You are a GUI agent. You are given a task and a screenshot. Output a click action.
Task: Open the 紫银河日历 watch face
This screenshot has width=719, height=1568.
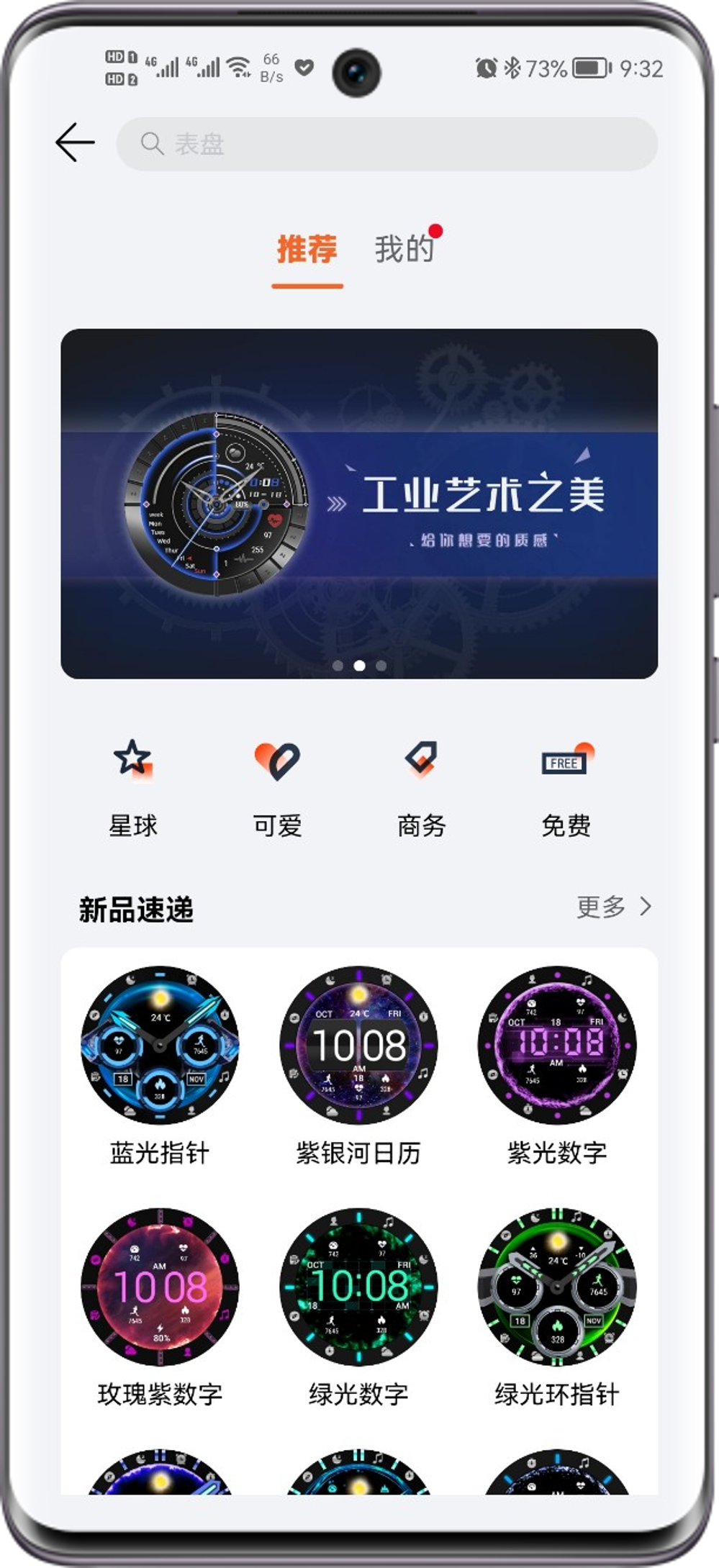point(358,1045)
